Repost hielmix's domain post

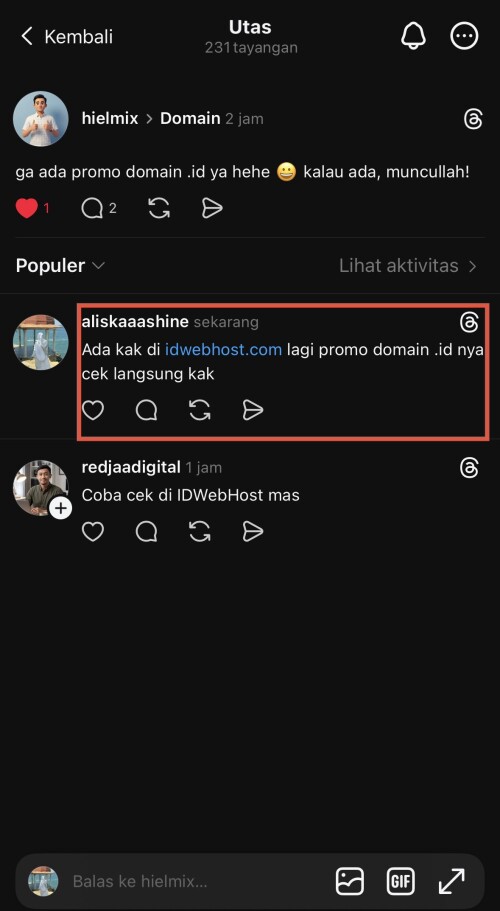point(159,208)
